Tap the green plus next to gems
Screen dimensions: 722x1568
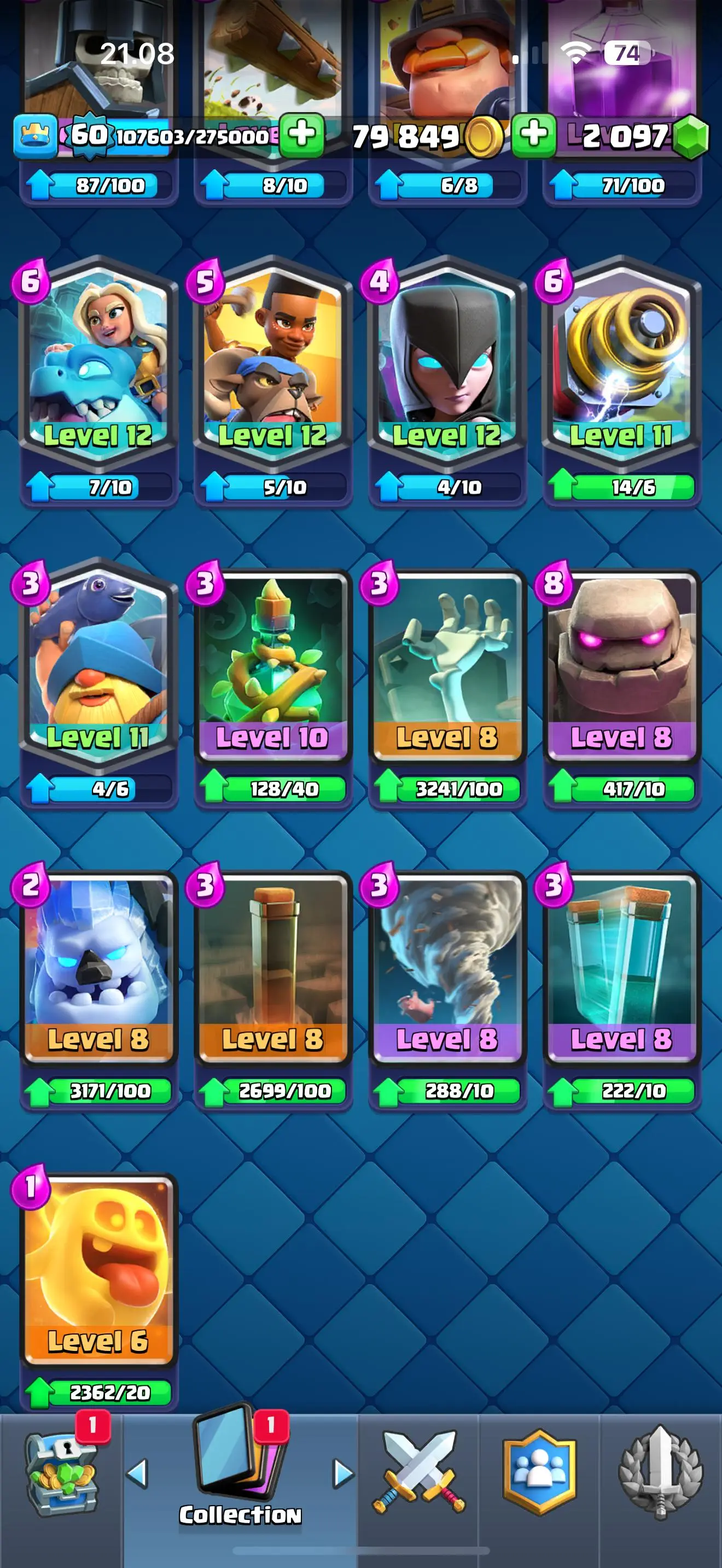[533, 134]
